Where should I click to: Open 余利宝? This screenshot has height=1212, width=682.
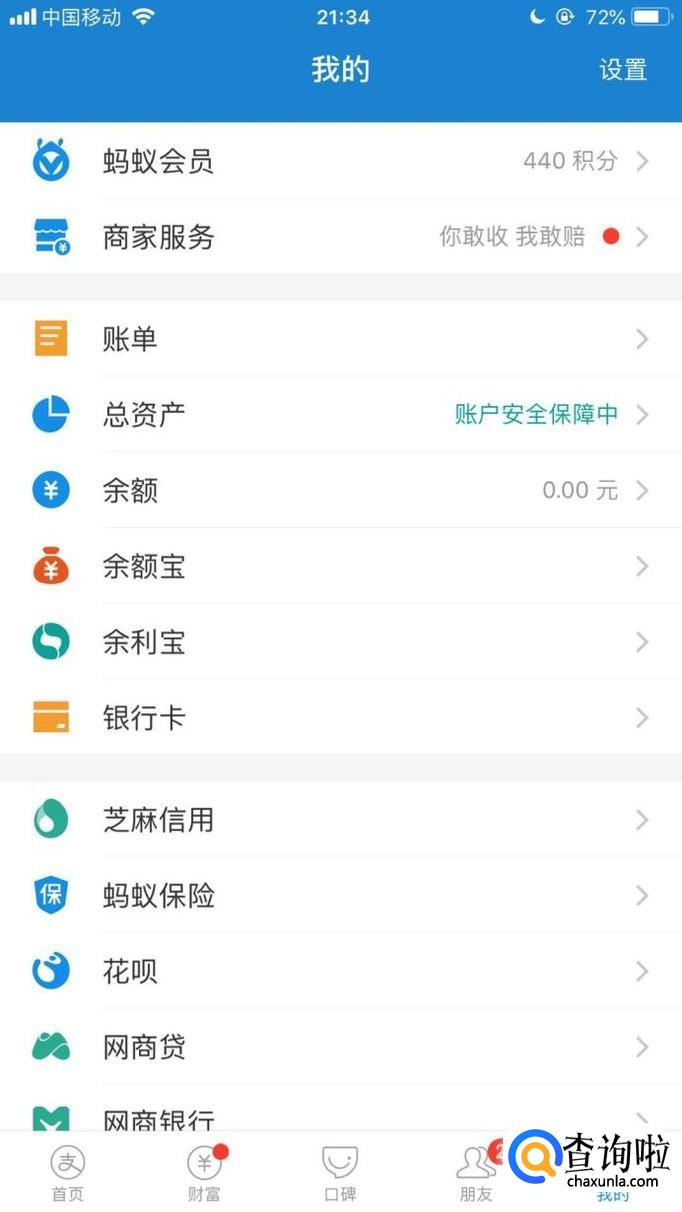(340, 642)
